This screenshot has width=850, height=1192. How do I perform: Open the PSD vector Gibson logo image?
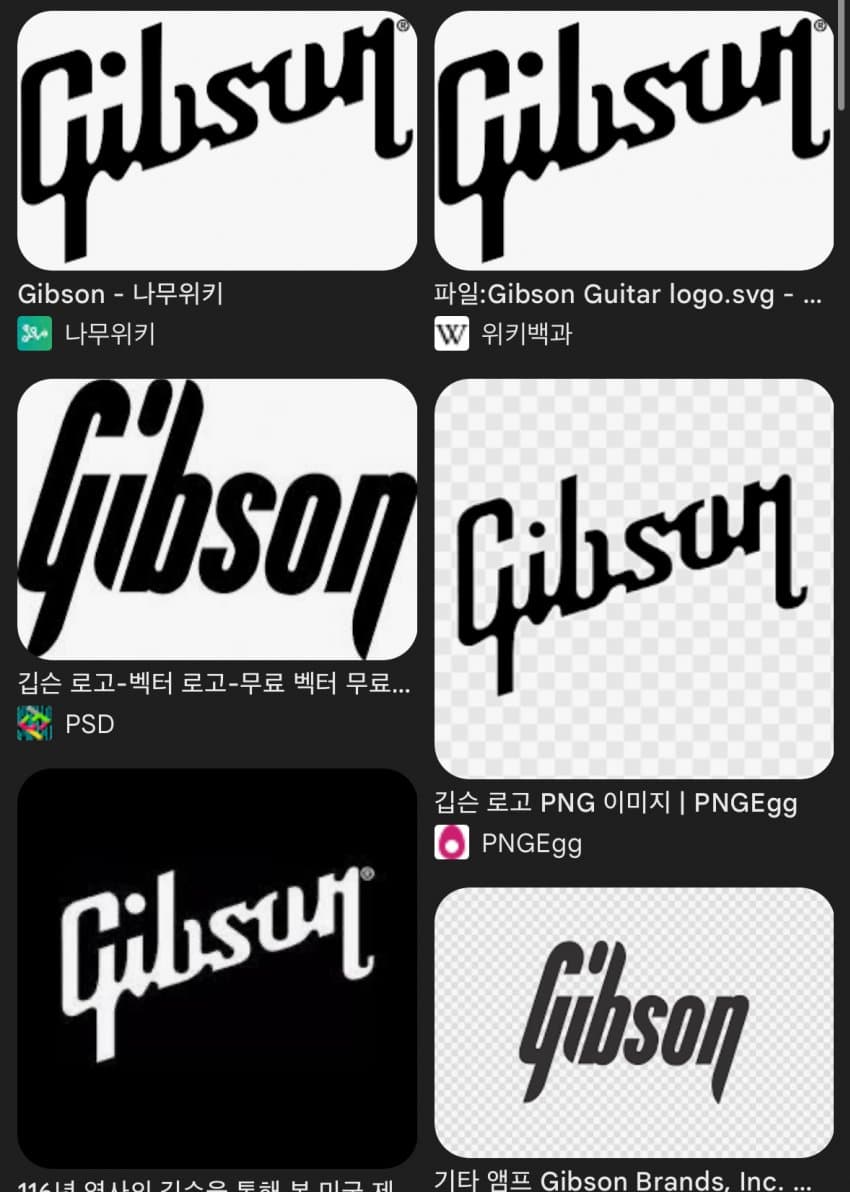[x=217, y=519]
